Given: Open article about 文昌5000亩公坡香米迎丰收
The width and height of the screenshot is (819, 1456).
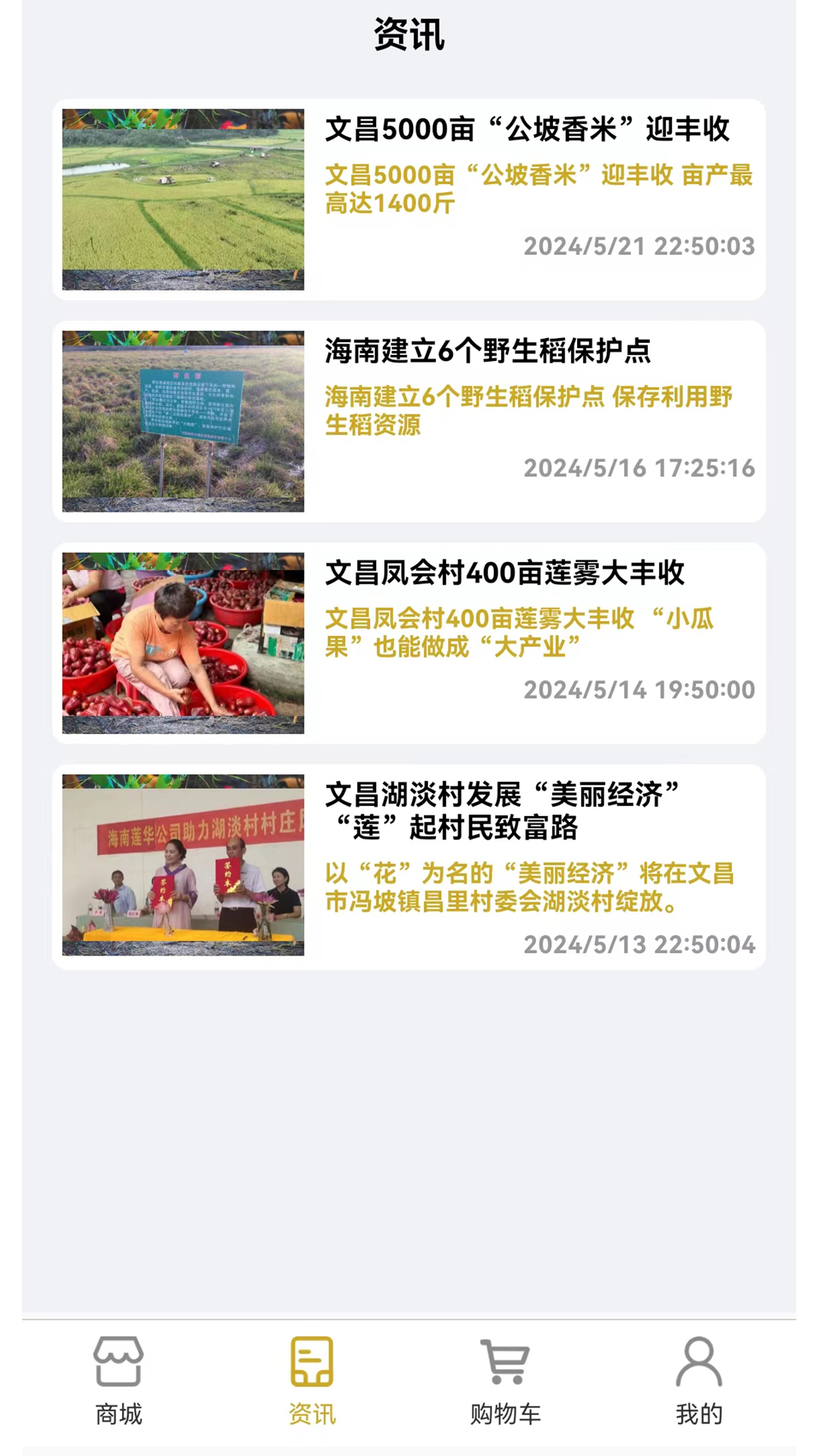Looking at the screenshot, I should [526, 130].
